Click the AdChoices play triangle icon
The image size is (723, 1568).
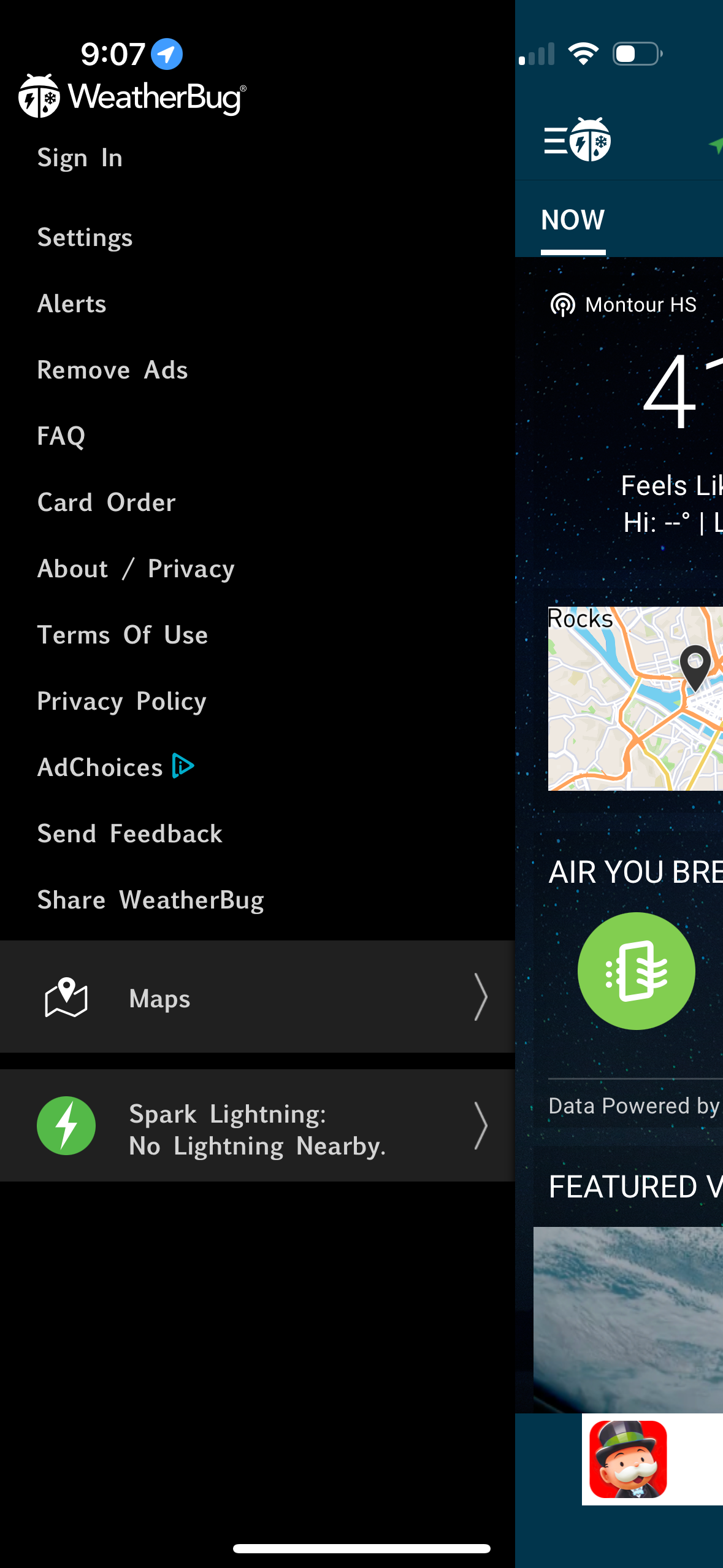[x=182, y=766]
